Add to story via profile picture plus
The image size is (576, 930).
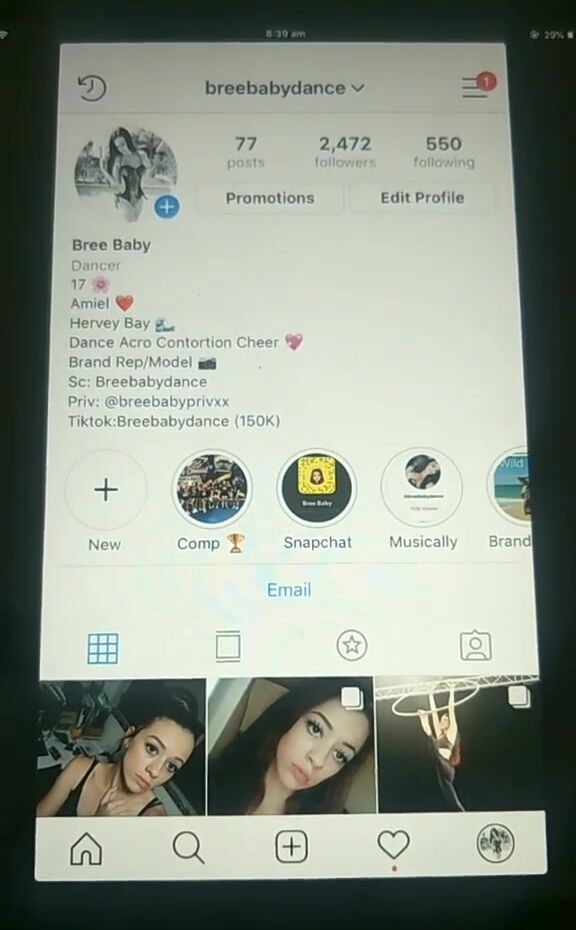[x=167, y=206]
